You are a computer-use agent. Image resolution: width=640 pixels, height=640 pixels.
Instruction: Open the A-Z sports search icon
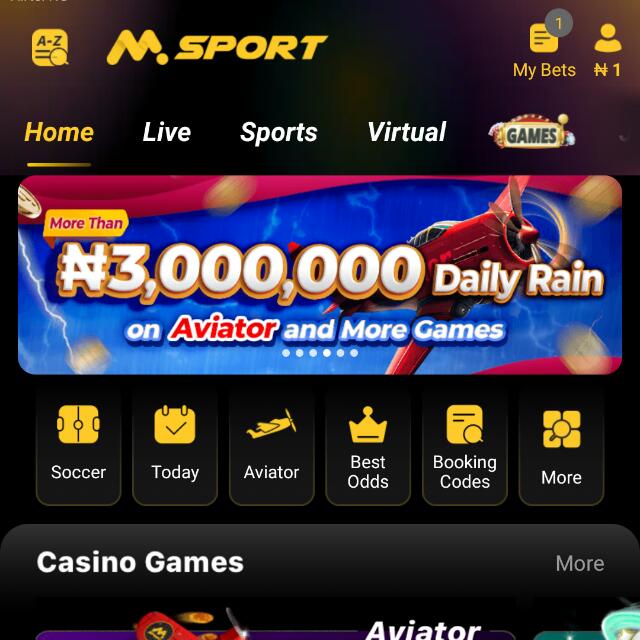(x=49, y=47)
